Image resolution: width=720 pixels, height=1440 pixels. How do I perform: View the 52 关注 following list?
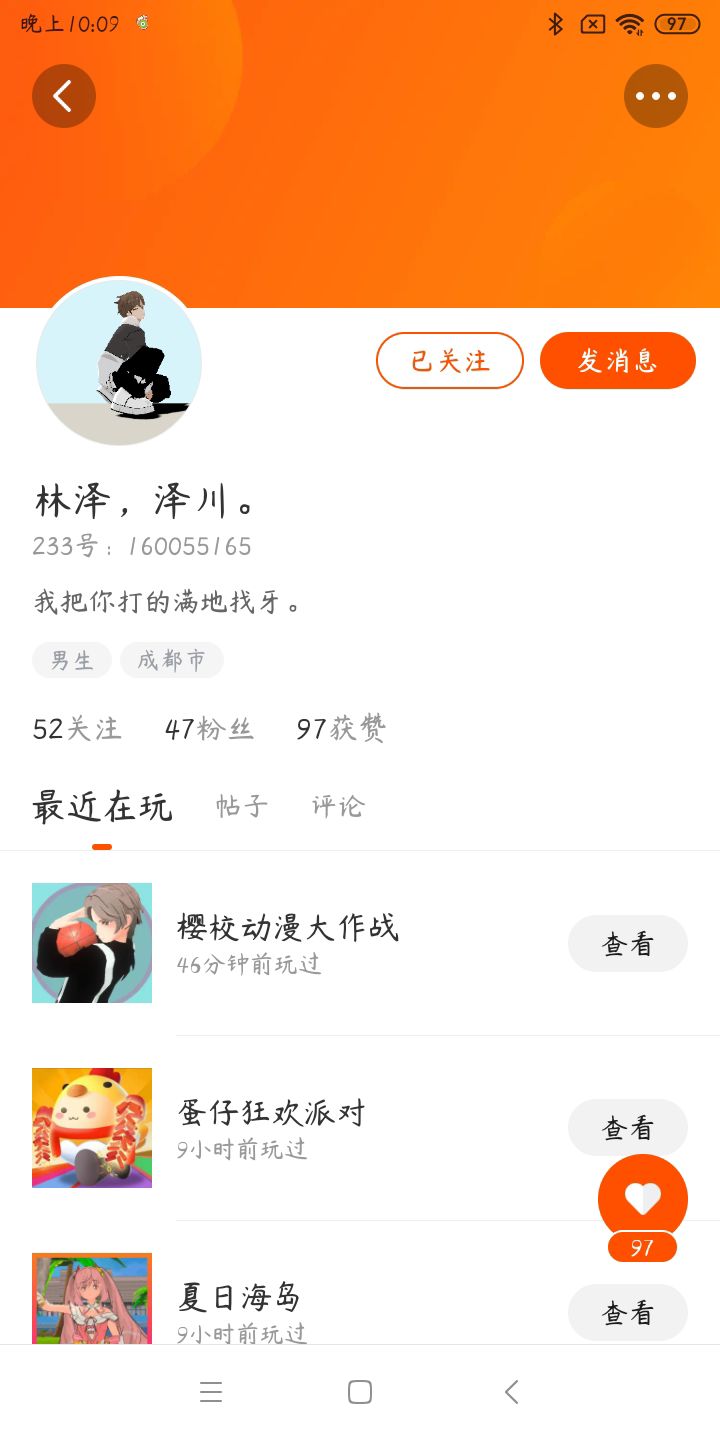pos(77,729)
